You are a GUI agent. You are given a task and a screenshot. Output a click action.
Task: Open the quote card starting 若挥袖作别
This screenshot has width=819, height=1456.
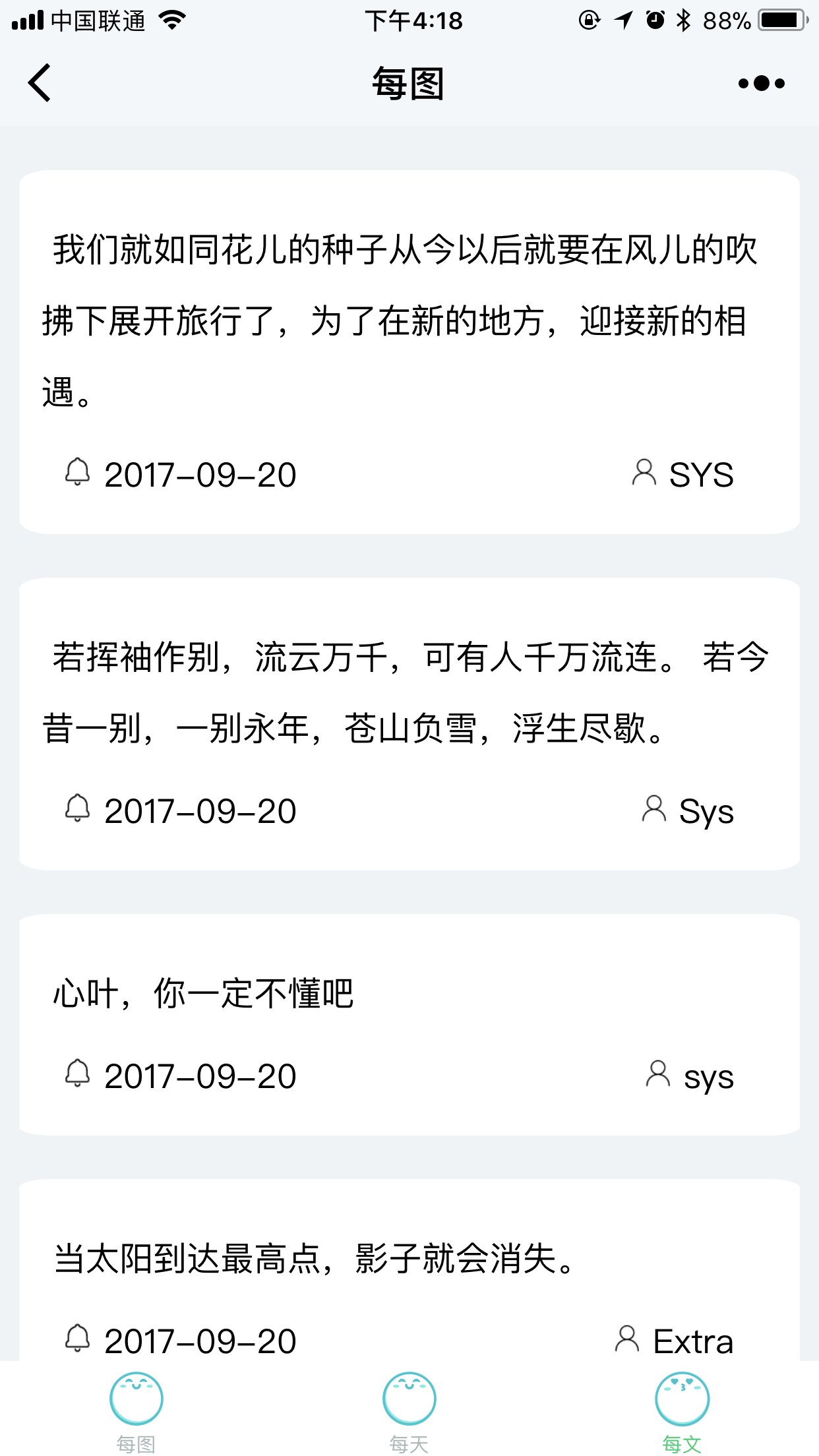click(x=409, y=724)
